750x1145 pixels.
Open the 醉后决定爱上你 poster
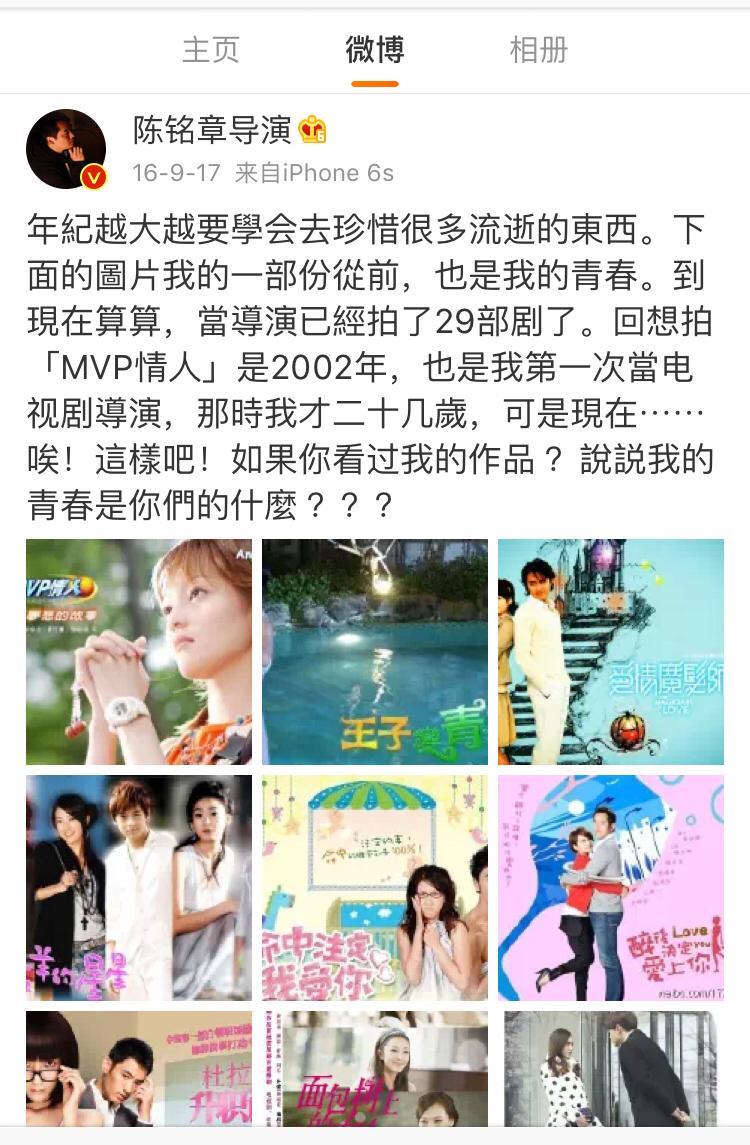point(611,888)
